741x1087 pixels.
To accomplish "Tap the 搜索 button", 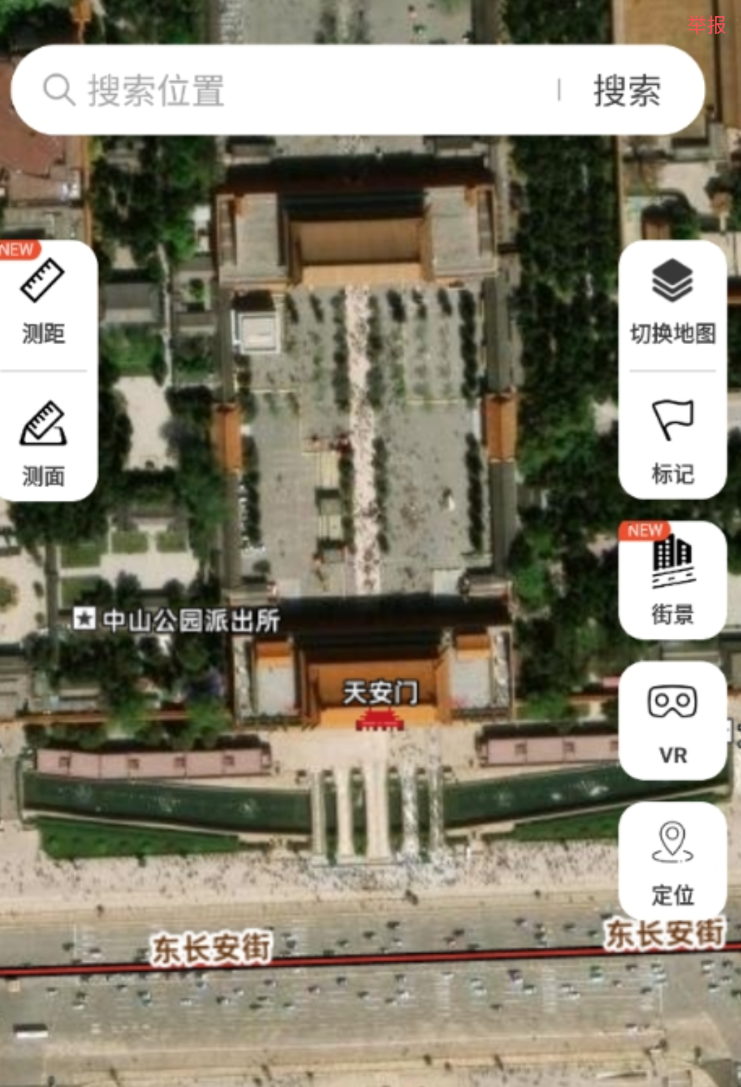I will [x=627, y=91].
